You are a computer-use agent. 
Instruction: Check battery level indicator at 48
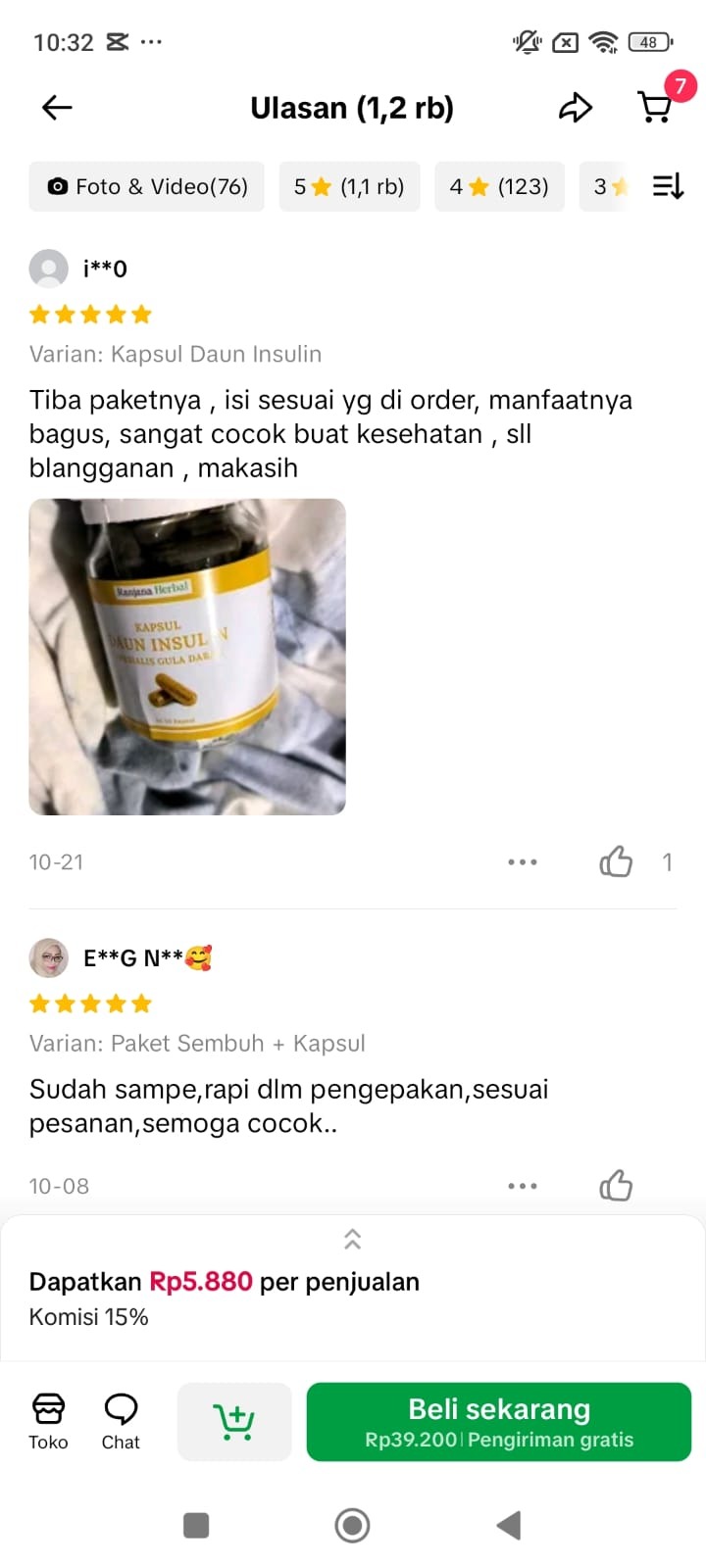coord(648,42)
